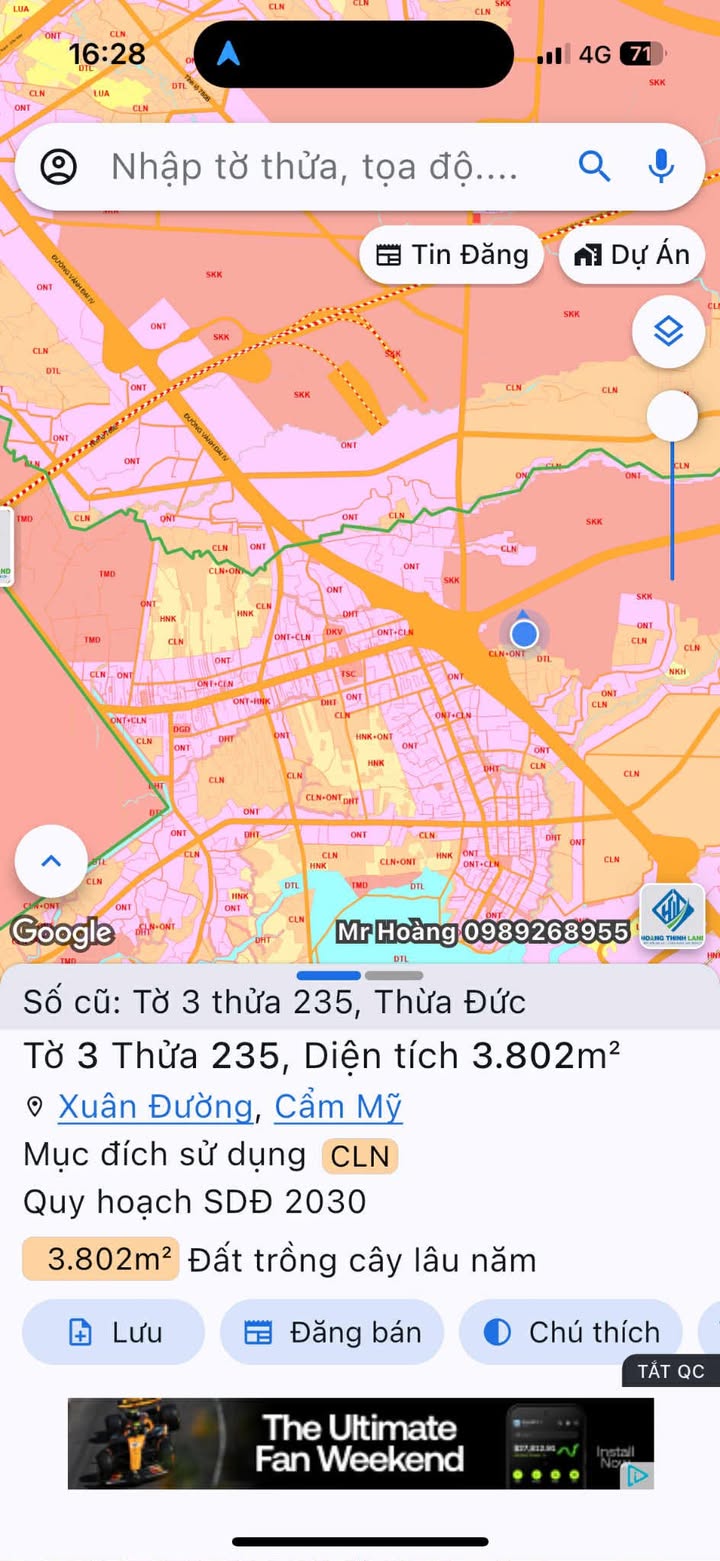Open The Ultimate Fan Weekend ad banner
This screenshot has height=1561, width=720.
click(x=361, y=1443)
